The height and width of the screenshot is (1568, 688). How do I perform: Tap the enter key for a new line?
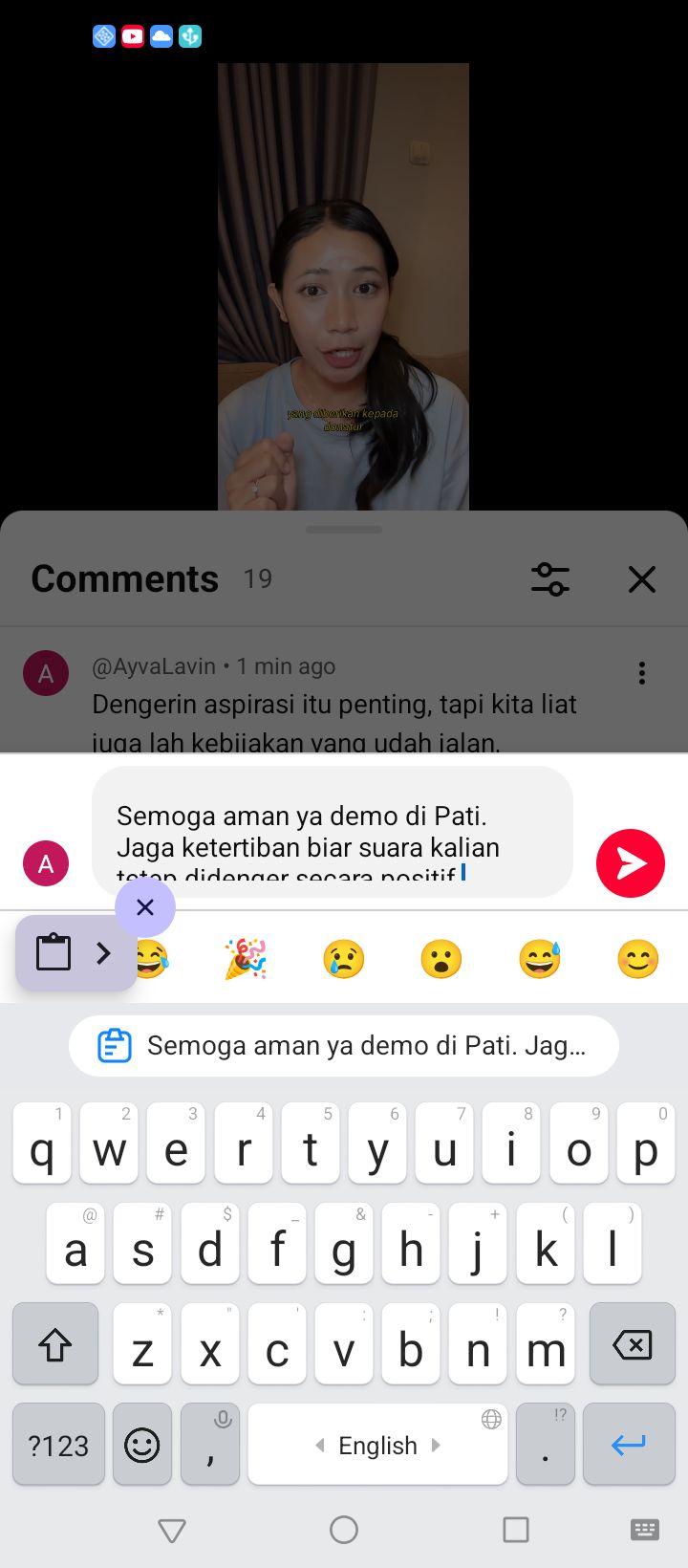pos(629,1444)
